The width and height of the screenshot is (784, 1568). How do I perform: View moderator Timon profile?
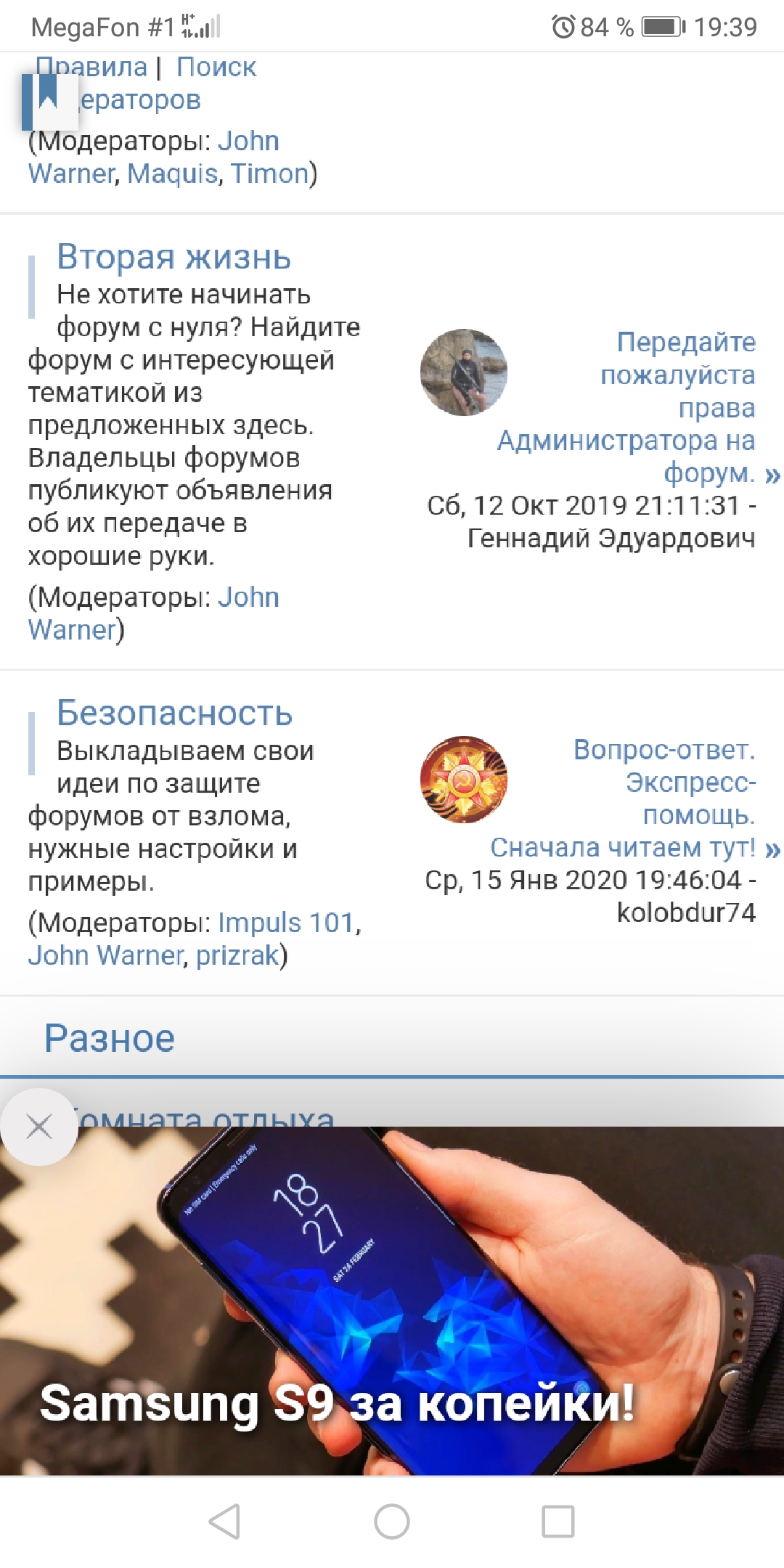[270, 173]
